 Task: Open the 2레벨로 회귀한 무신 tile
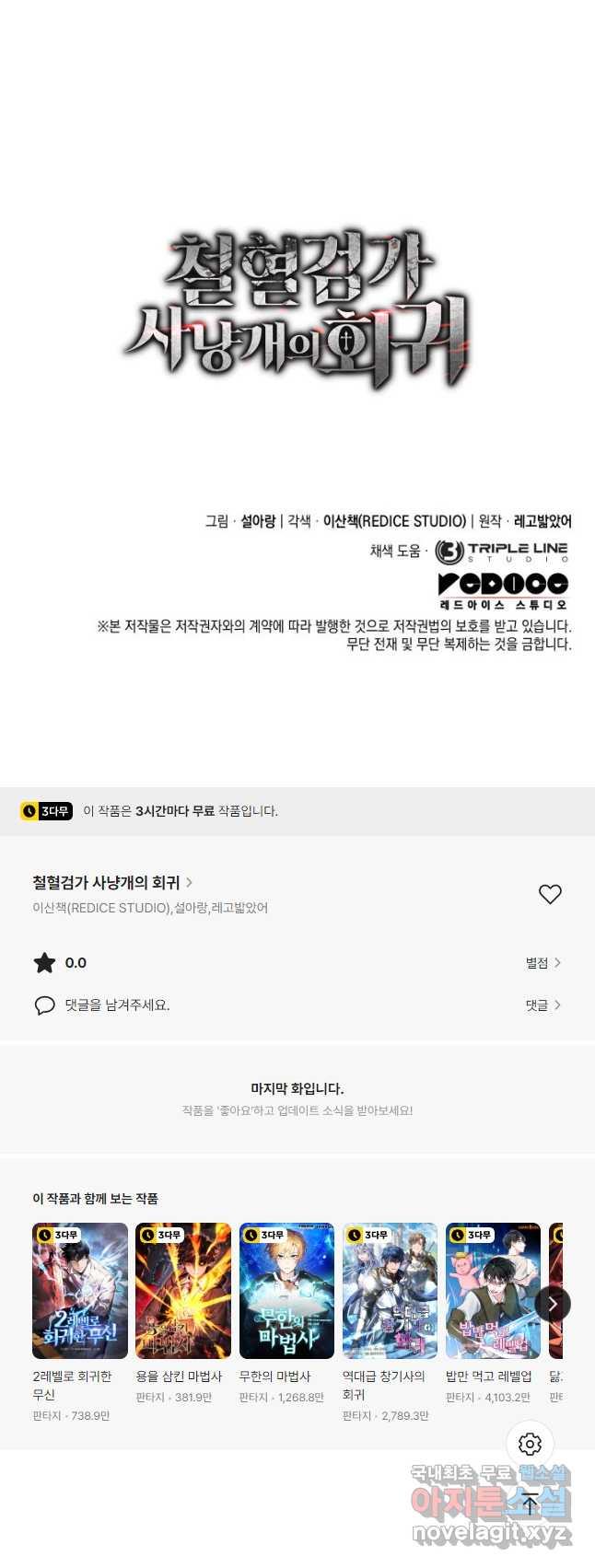[80, 1291]
